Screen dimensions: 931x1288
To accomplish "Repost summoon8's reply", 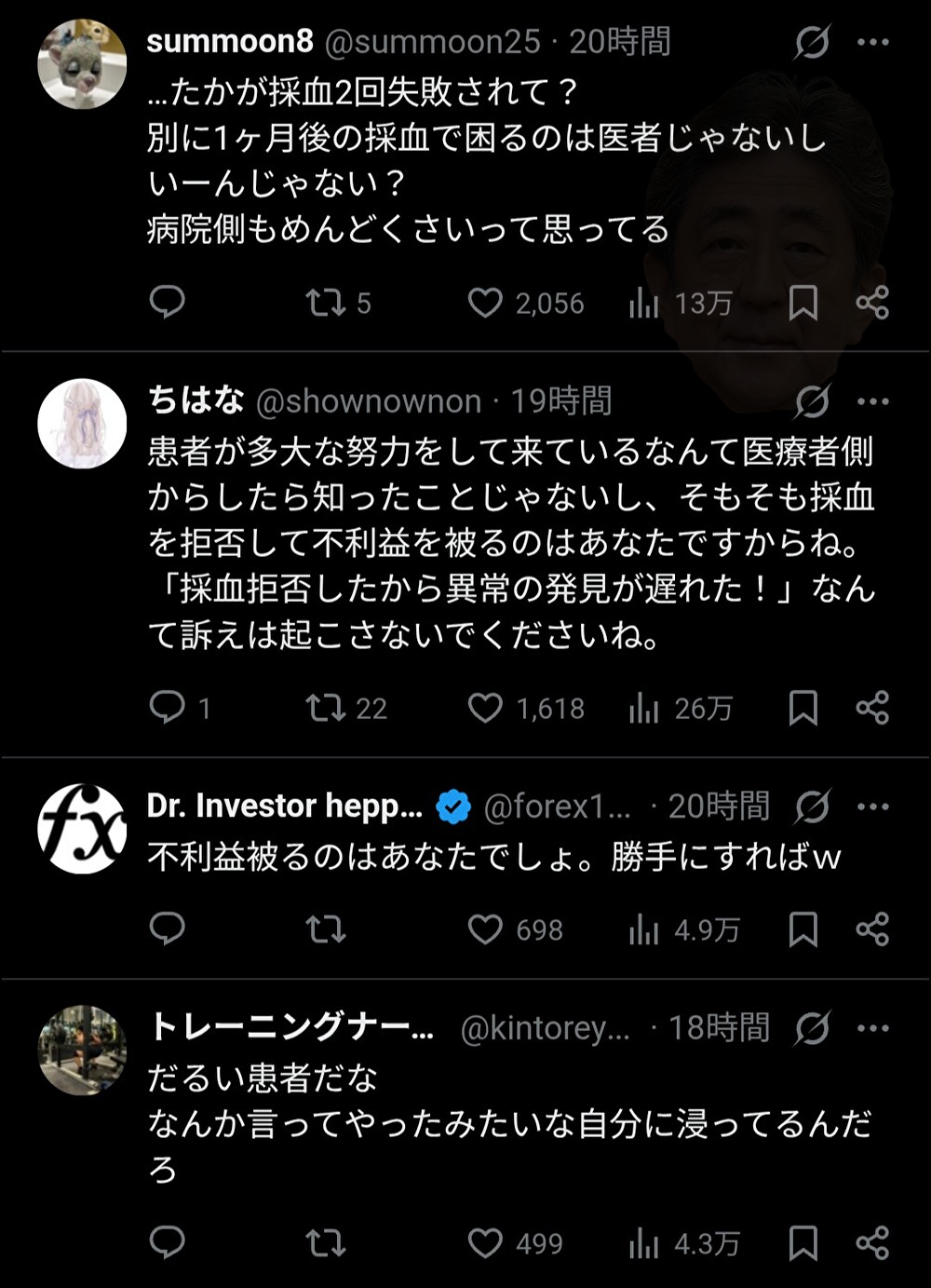I will 326,303.
